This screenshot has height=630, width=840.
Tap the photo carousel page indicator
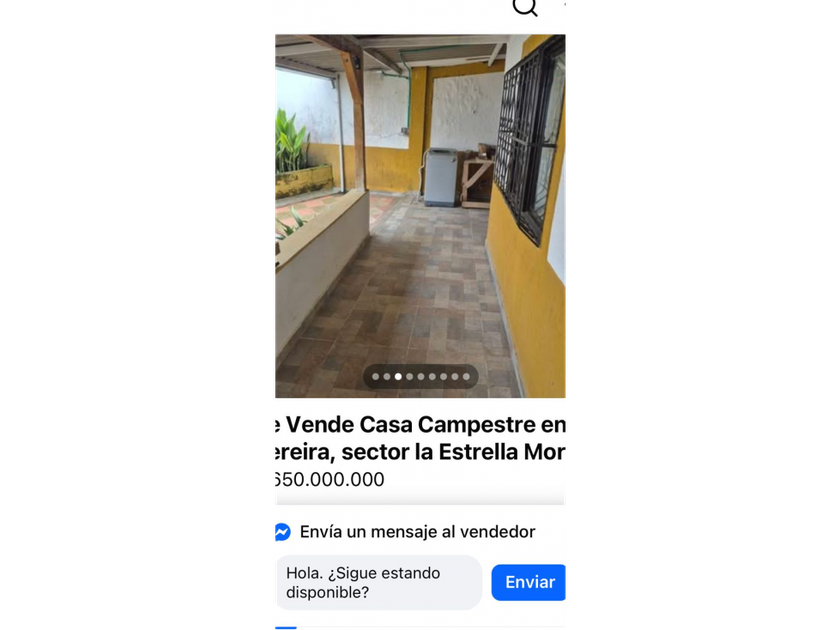[x=420, y=377]
